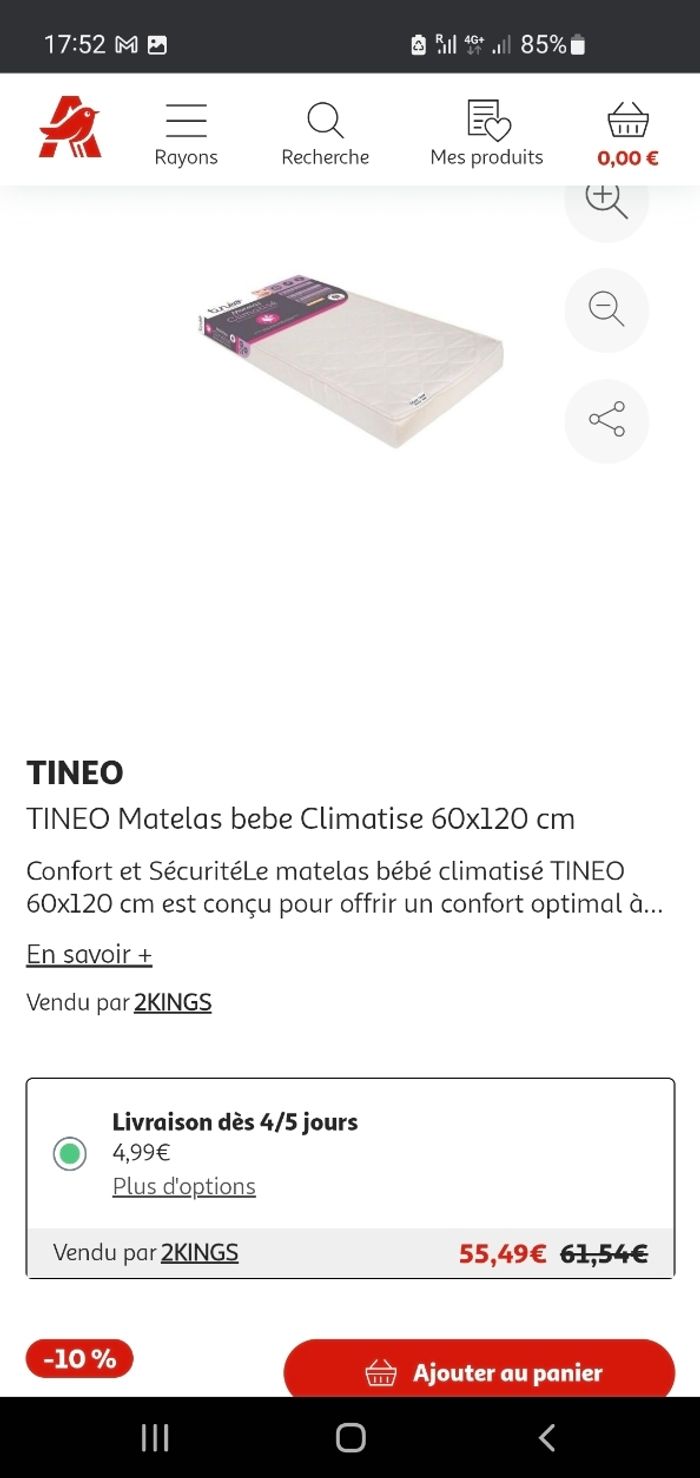
Task: Show Plus d'options for delivery
Action: tap(184, 1186)
